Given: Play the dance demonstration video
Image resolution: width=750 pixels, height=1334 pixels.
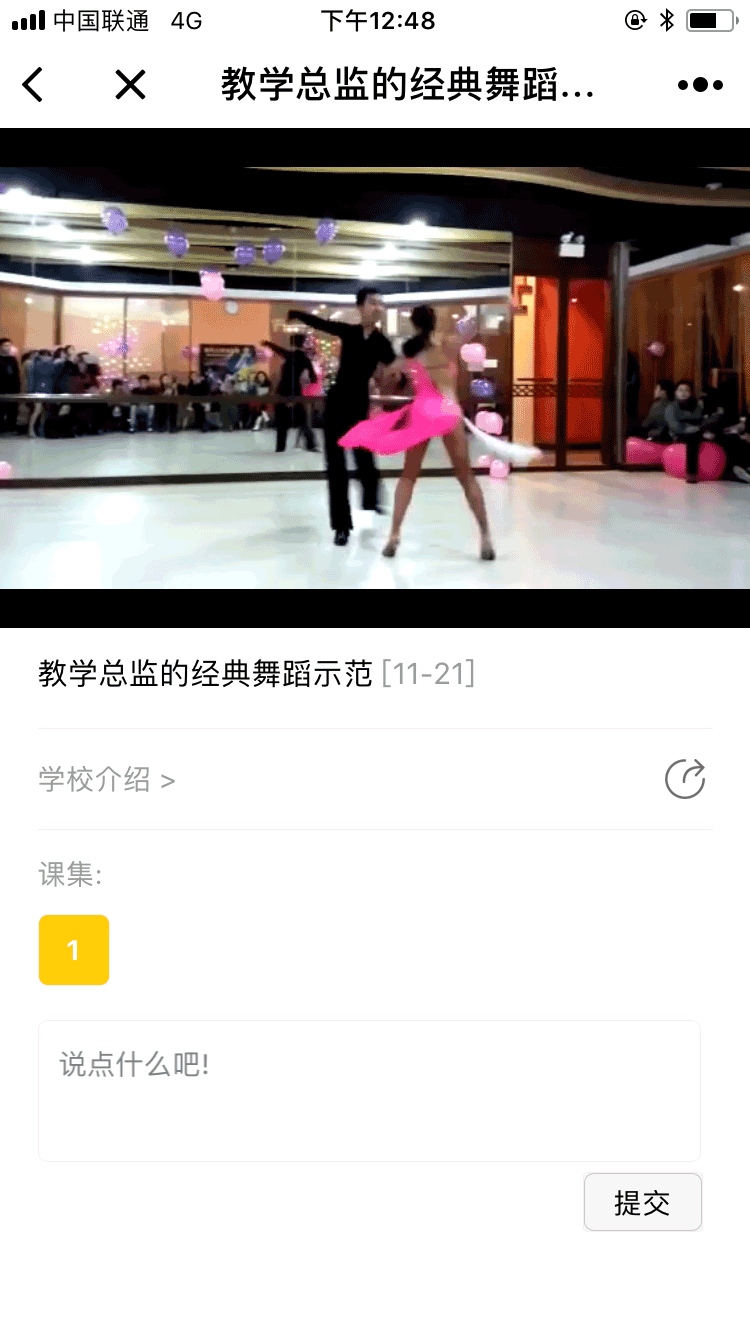Looking at the screenshot, I should pyautogui.click(x=375, y=378).
